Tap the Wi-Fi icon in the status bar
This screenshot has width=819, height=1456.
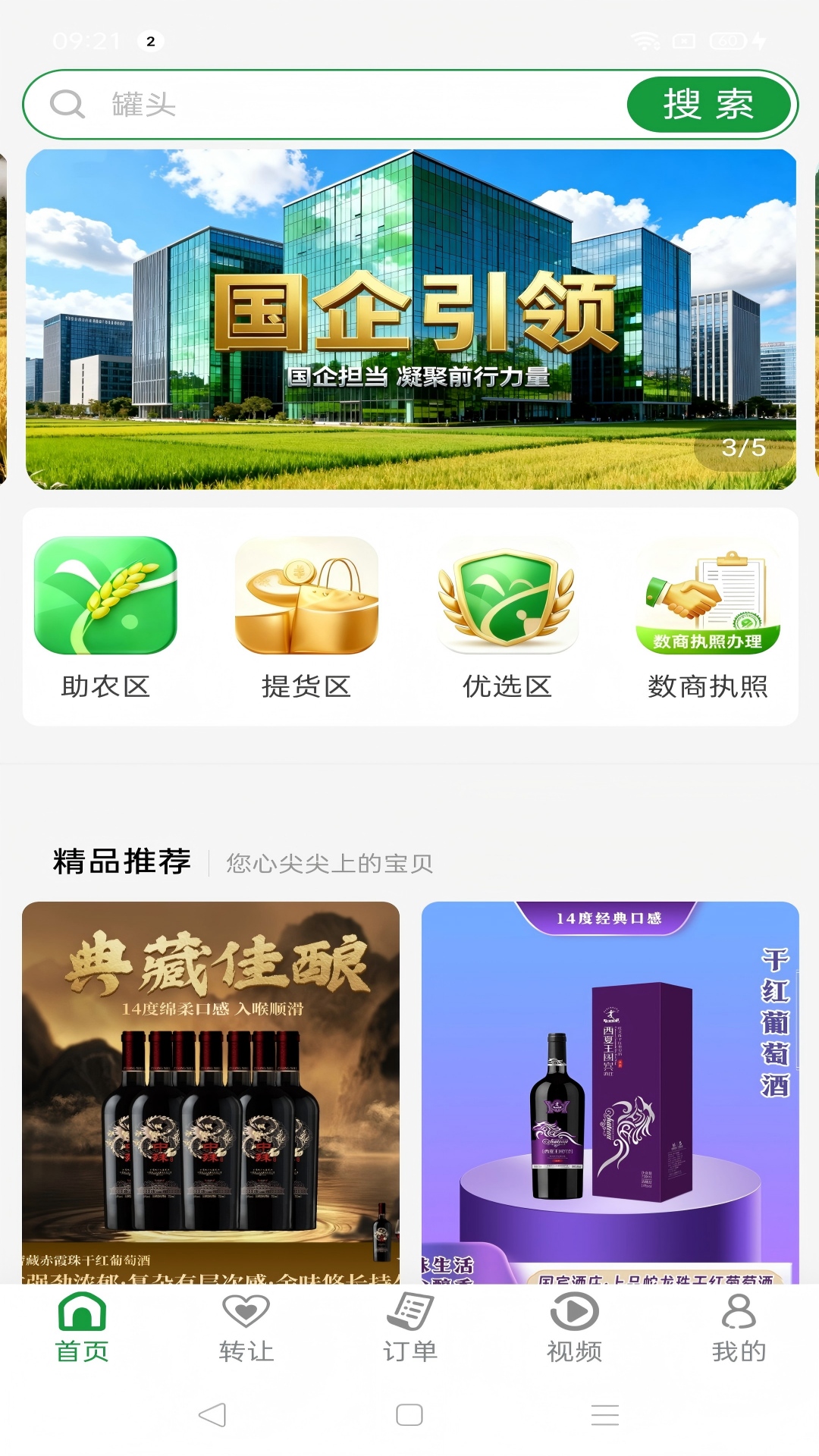[x=644, y=42]
